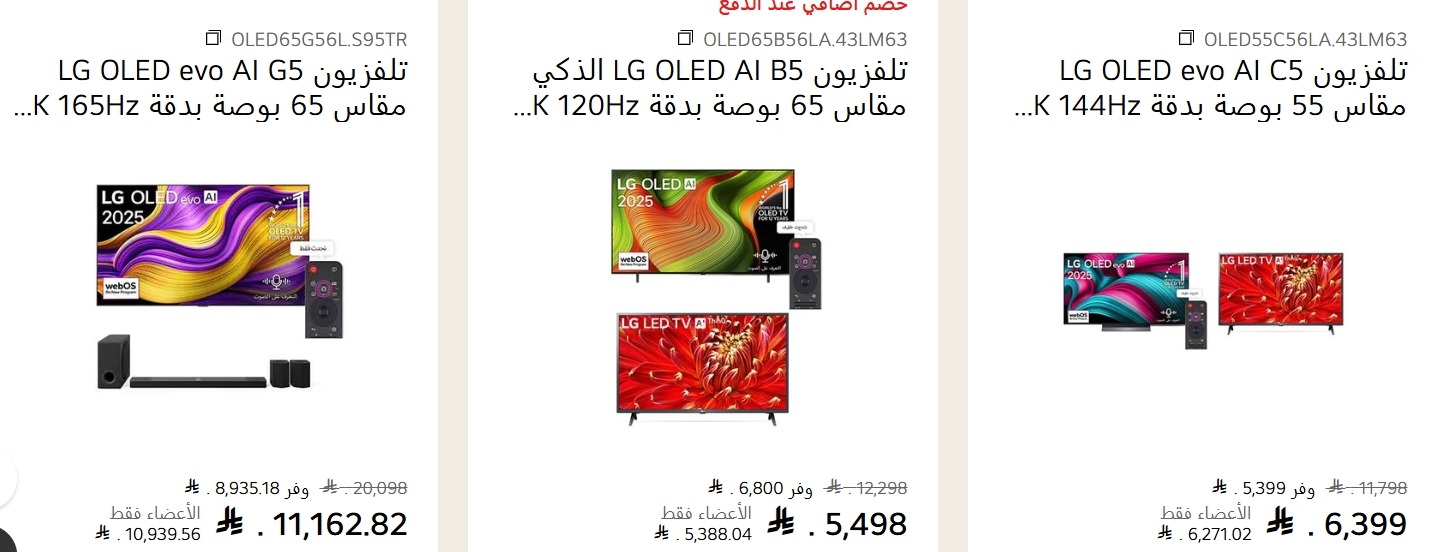Copy the model number OLED65B56LA.43LM63

tap(685, 39)
